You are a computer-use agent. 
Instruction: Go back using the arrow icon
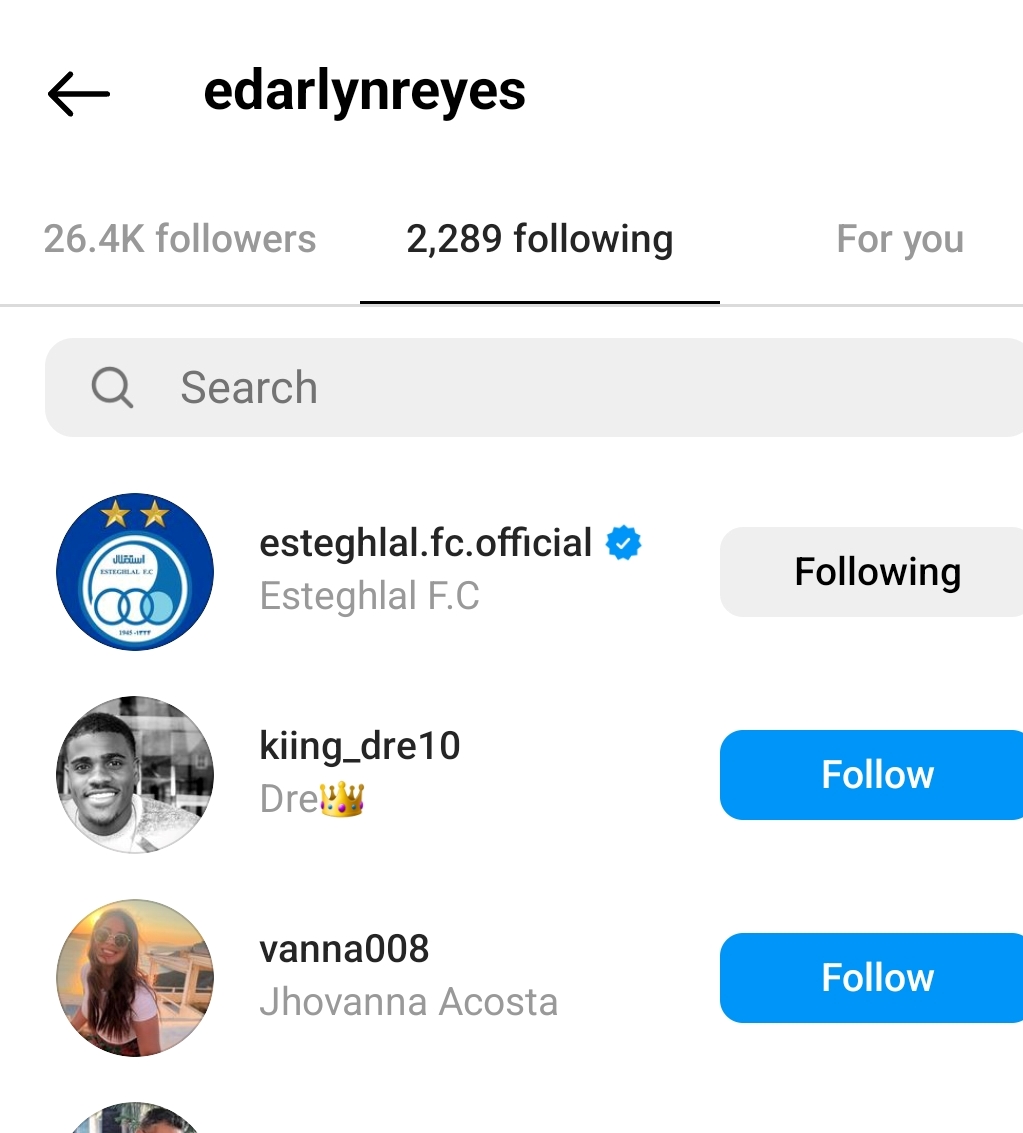point(78,94)
